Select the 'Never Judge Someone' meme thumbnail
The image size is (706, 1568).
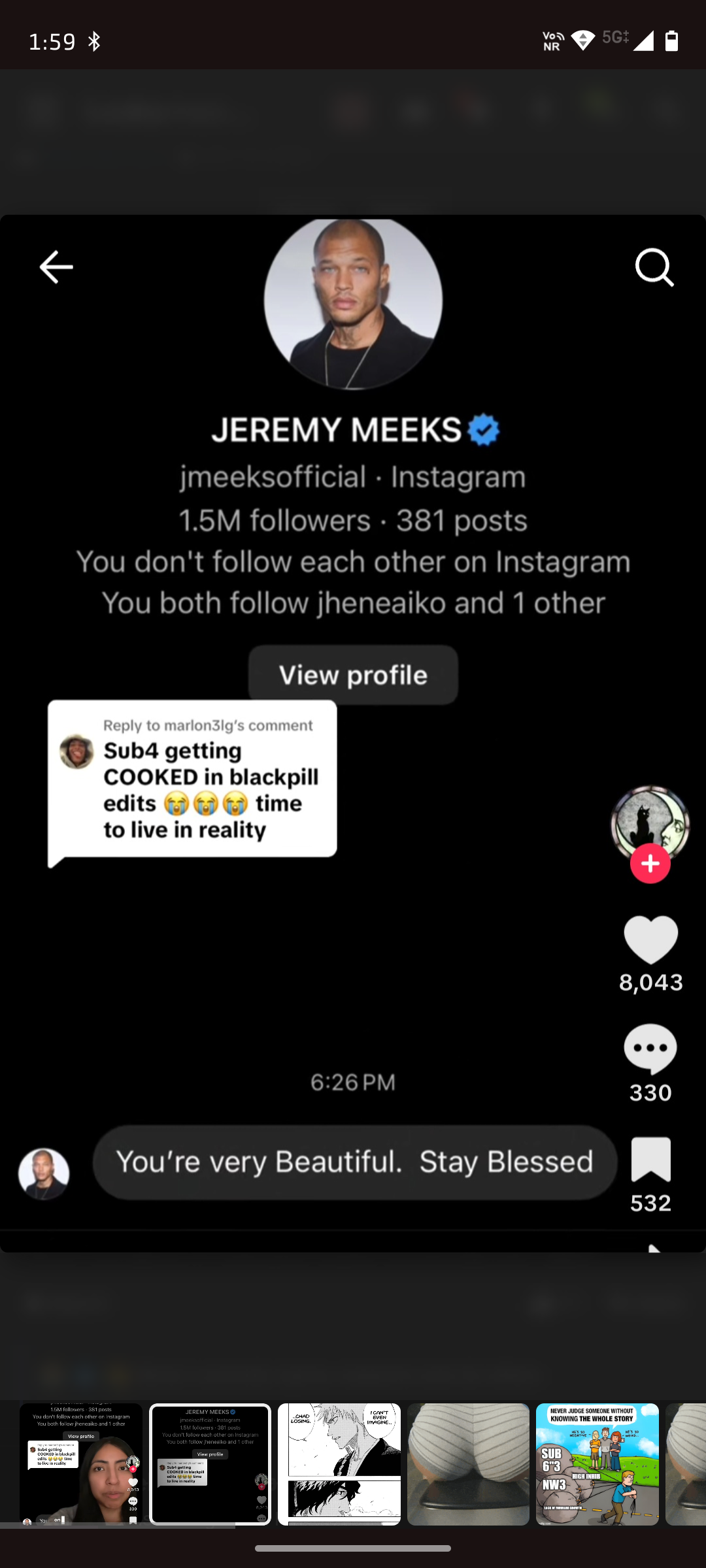(597, 1463)
